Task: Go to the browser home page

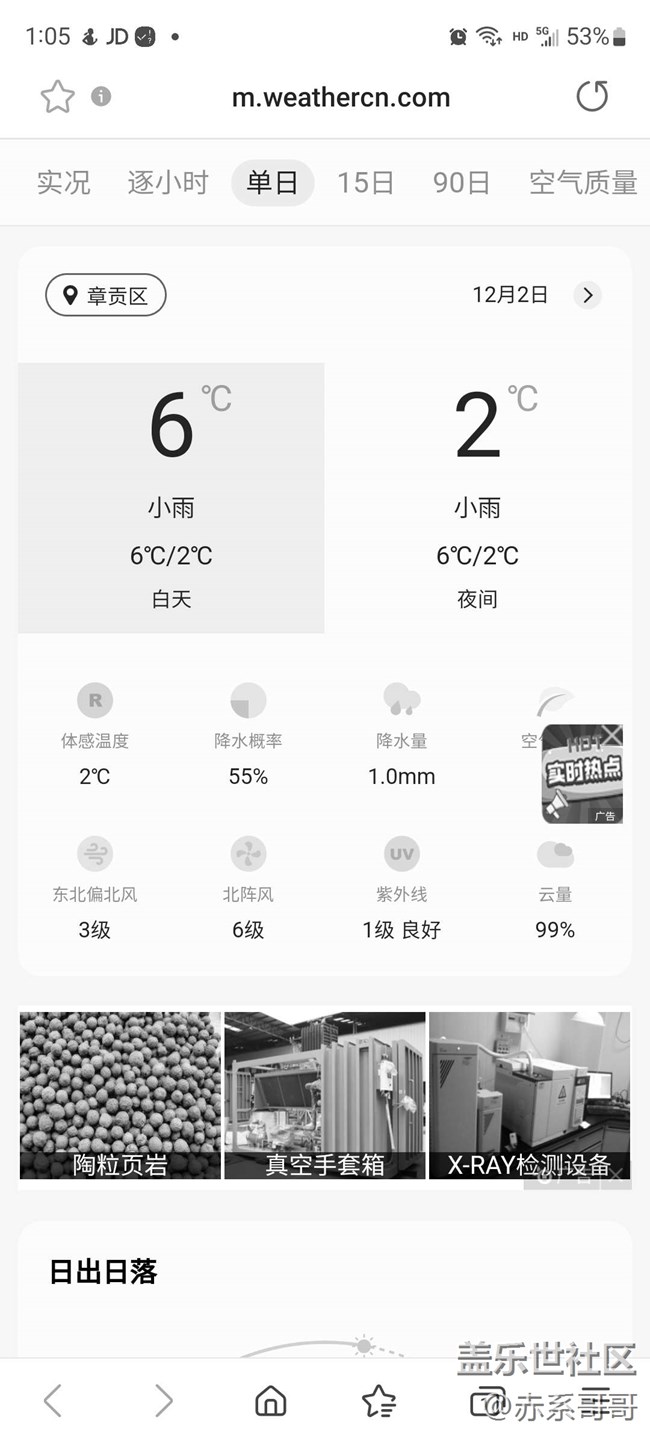Action: click(x=270, y=1401)
